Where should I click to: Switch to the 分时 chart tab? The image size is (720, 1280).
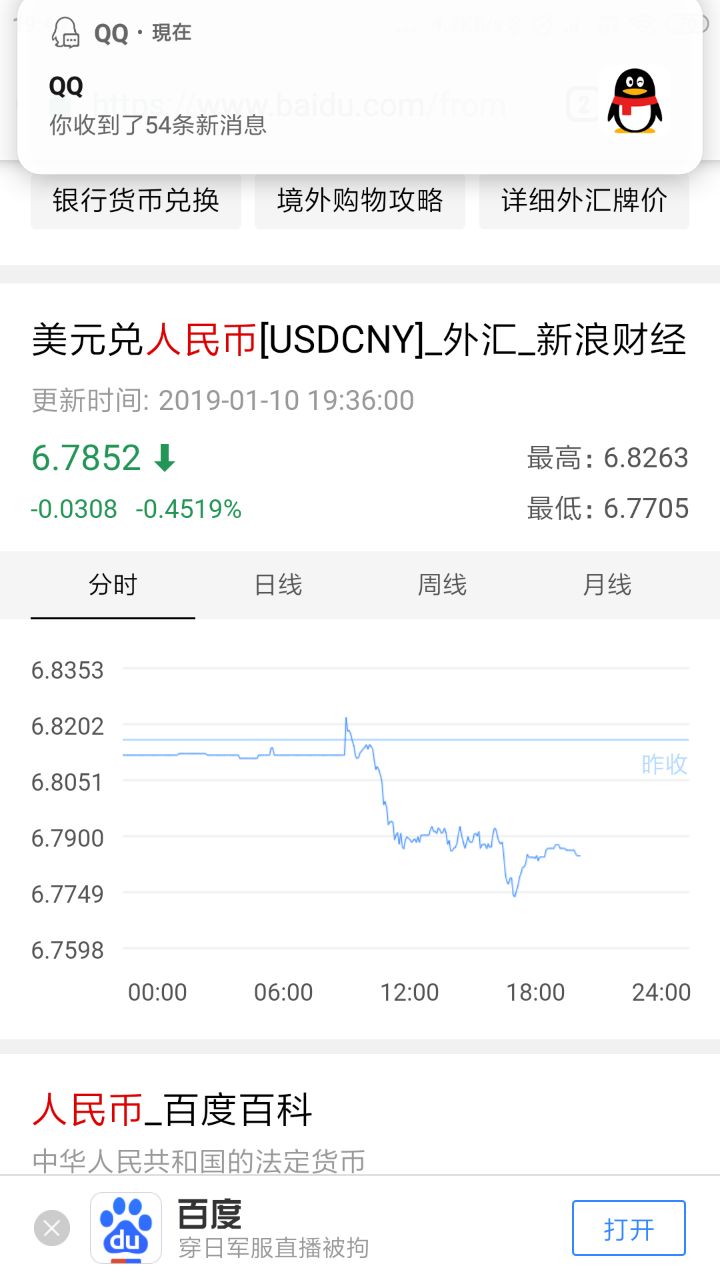tap(113, 585)
